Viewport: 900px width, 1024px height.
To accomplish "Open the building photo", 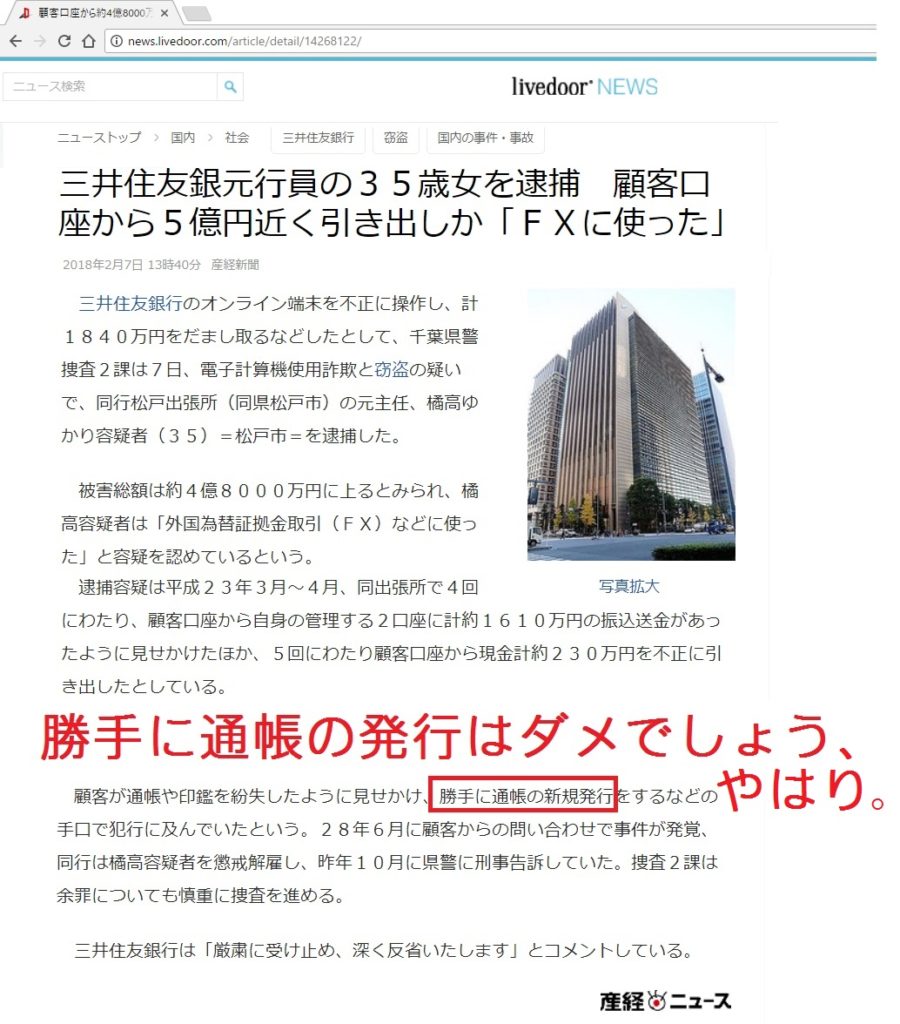I will tap(630, 424).
